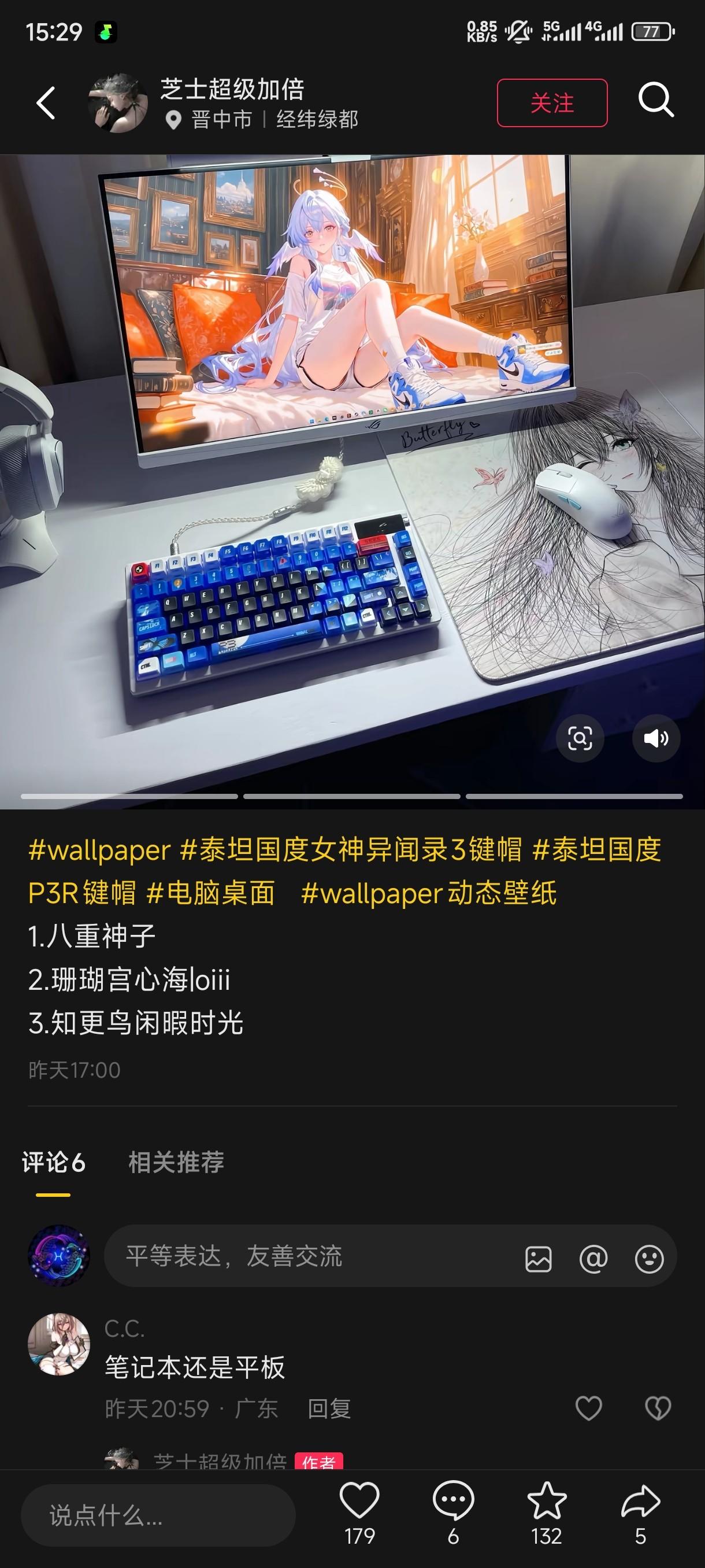
Task: Like C.C.'s comment
Action: click(x=588, y=1408)
